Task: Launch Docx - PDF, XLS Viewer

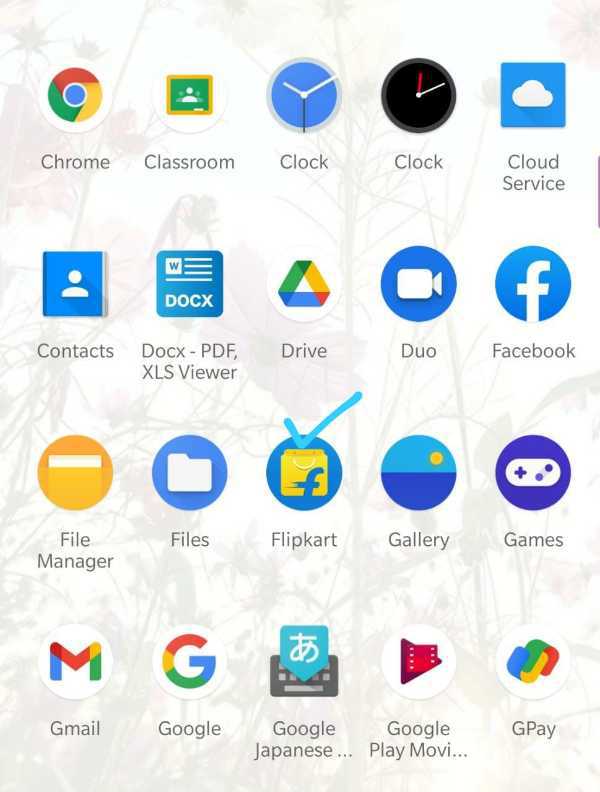Action: [189, 284]
